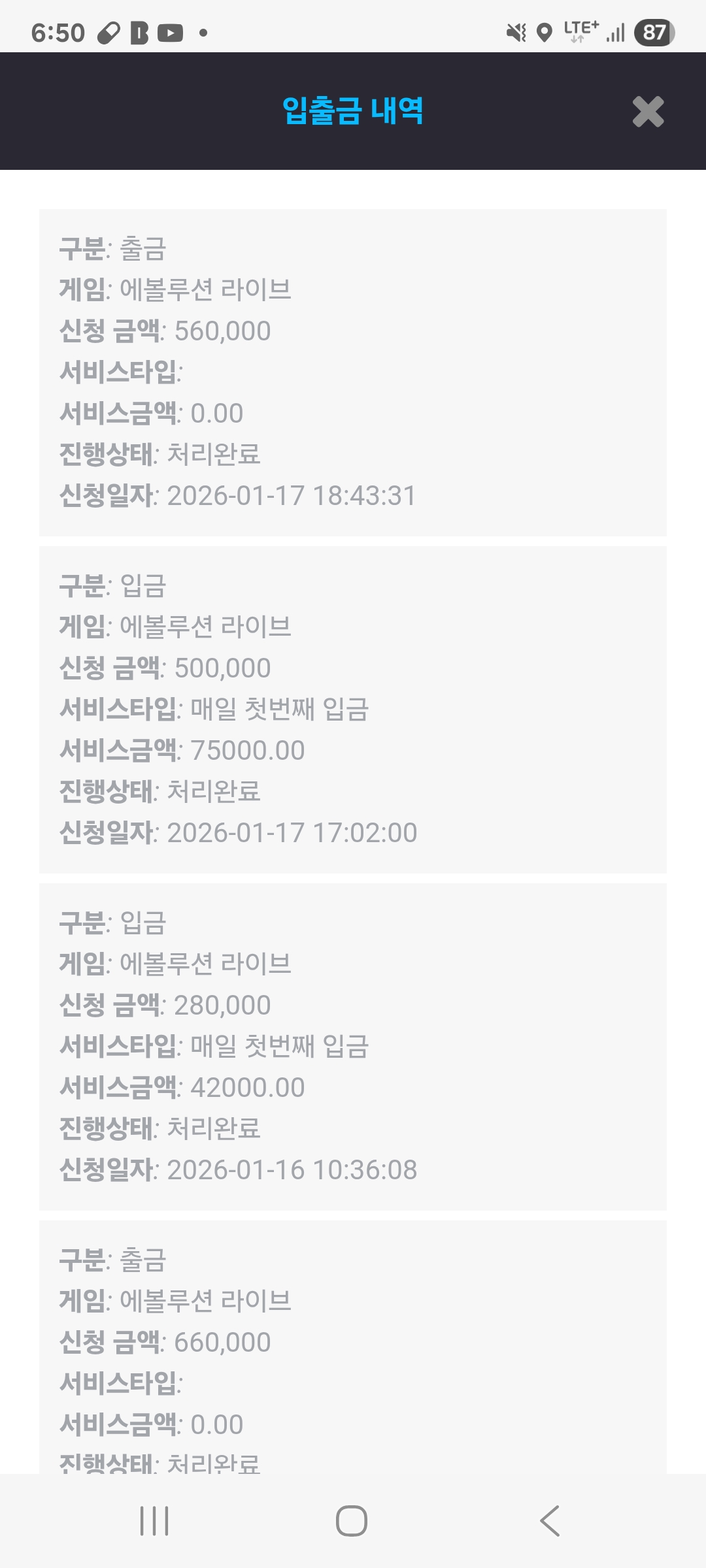The image size is (706, 1568).
Task: Open recent apps from the navigation bar
Action: (155, 1521)
